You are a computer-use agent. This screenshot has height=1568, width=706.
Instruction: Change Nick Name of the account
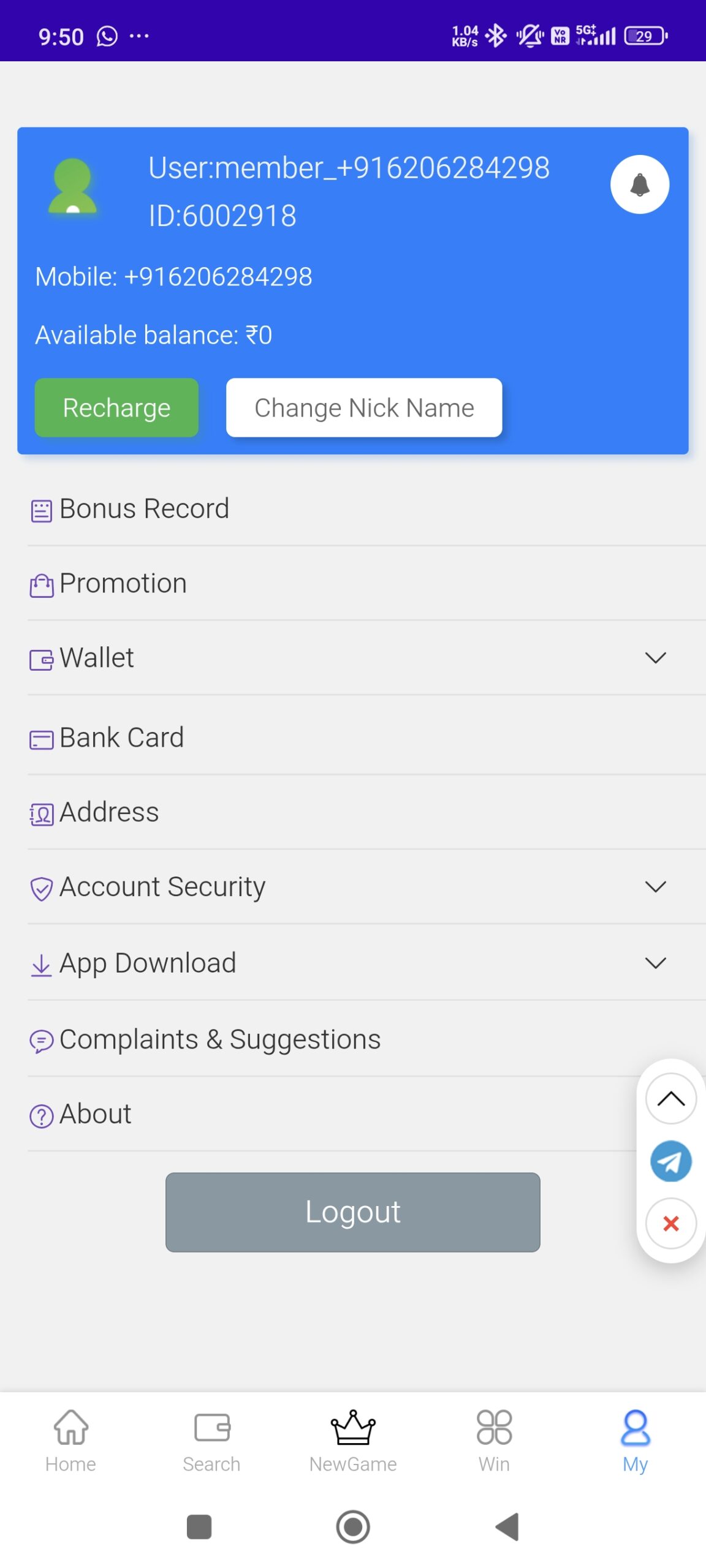[364, 408]
